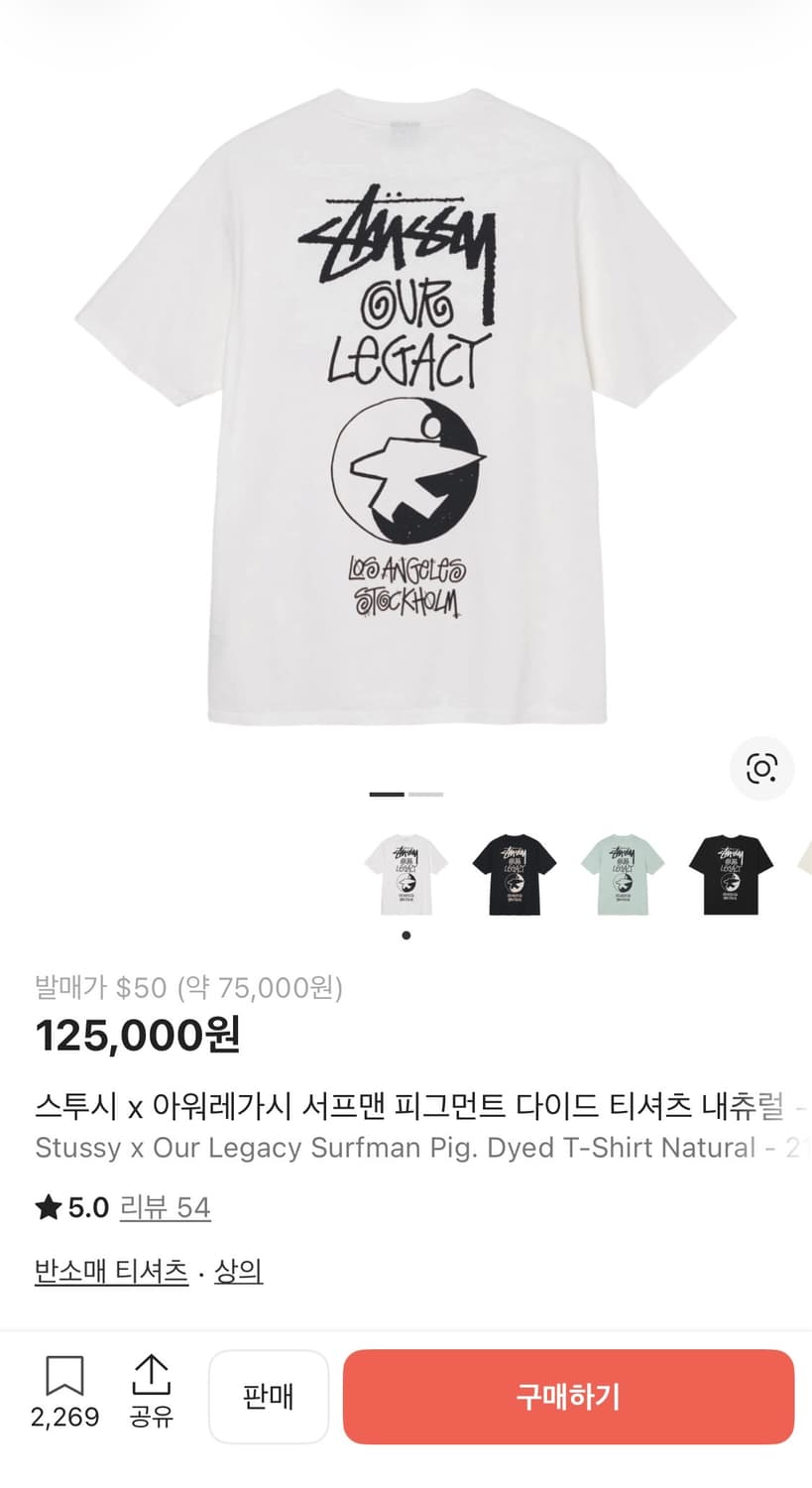Viewport: 812px width, 1488px height.
Task: Select the natural white shirt thumbnail
Action: [407, 873]
